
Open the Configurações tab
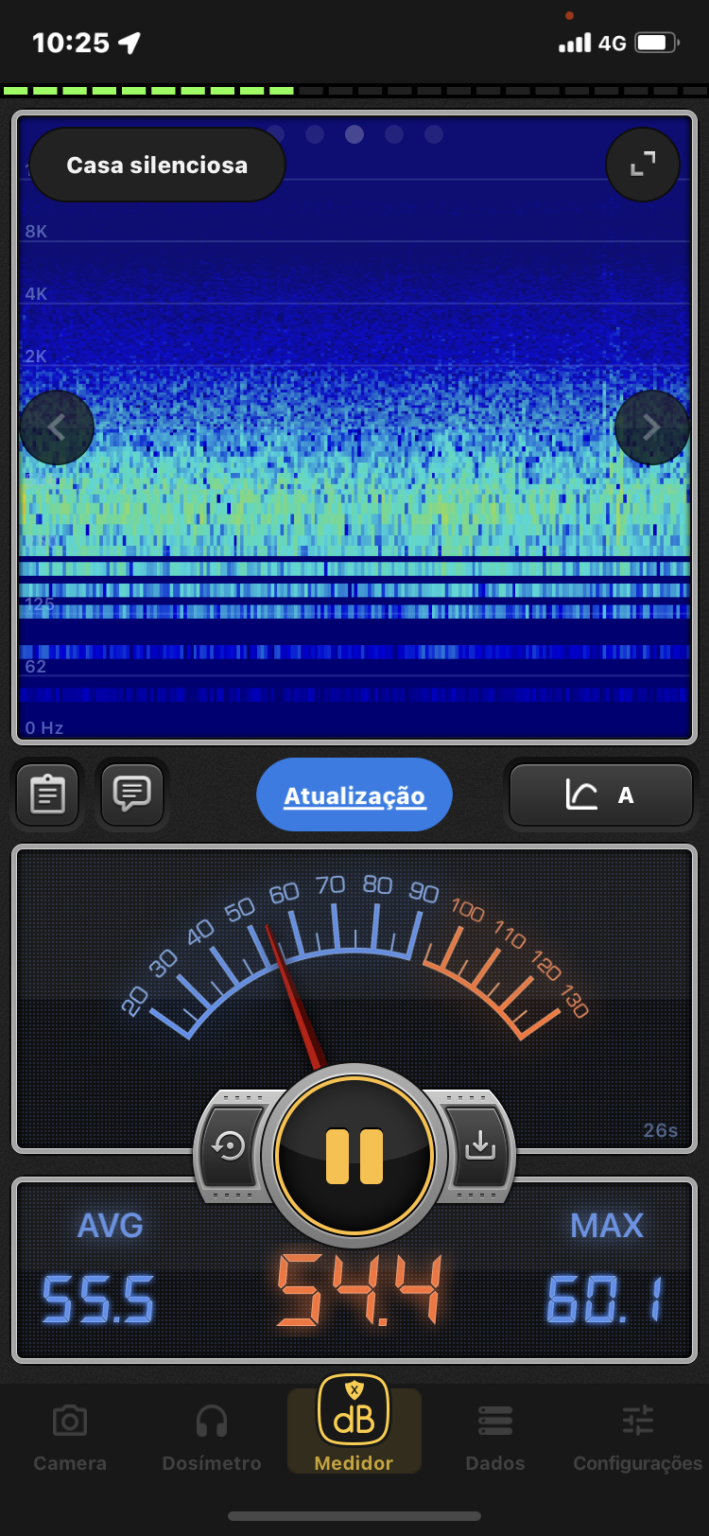pyautogui.click(x=637, y=1438)
